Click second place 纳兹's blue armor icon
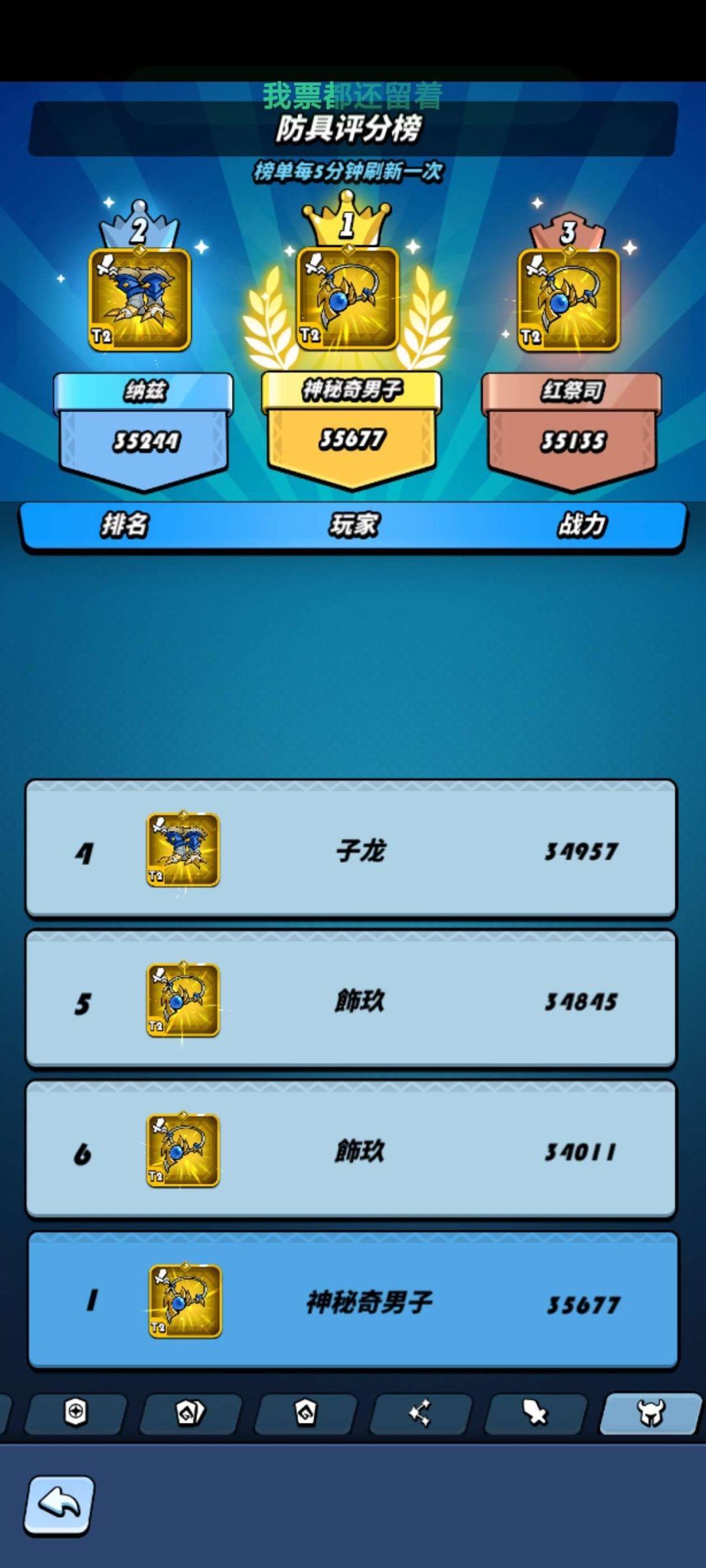The height and width of the screenshot is (1568, 706). [x=140, y=297]
